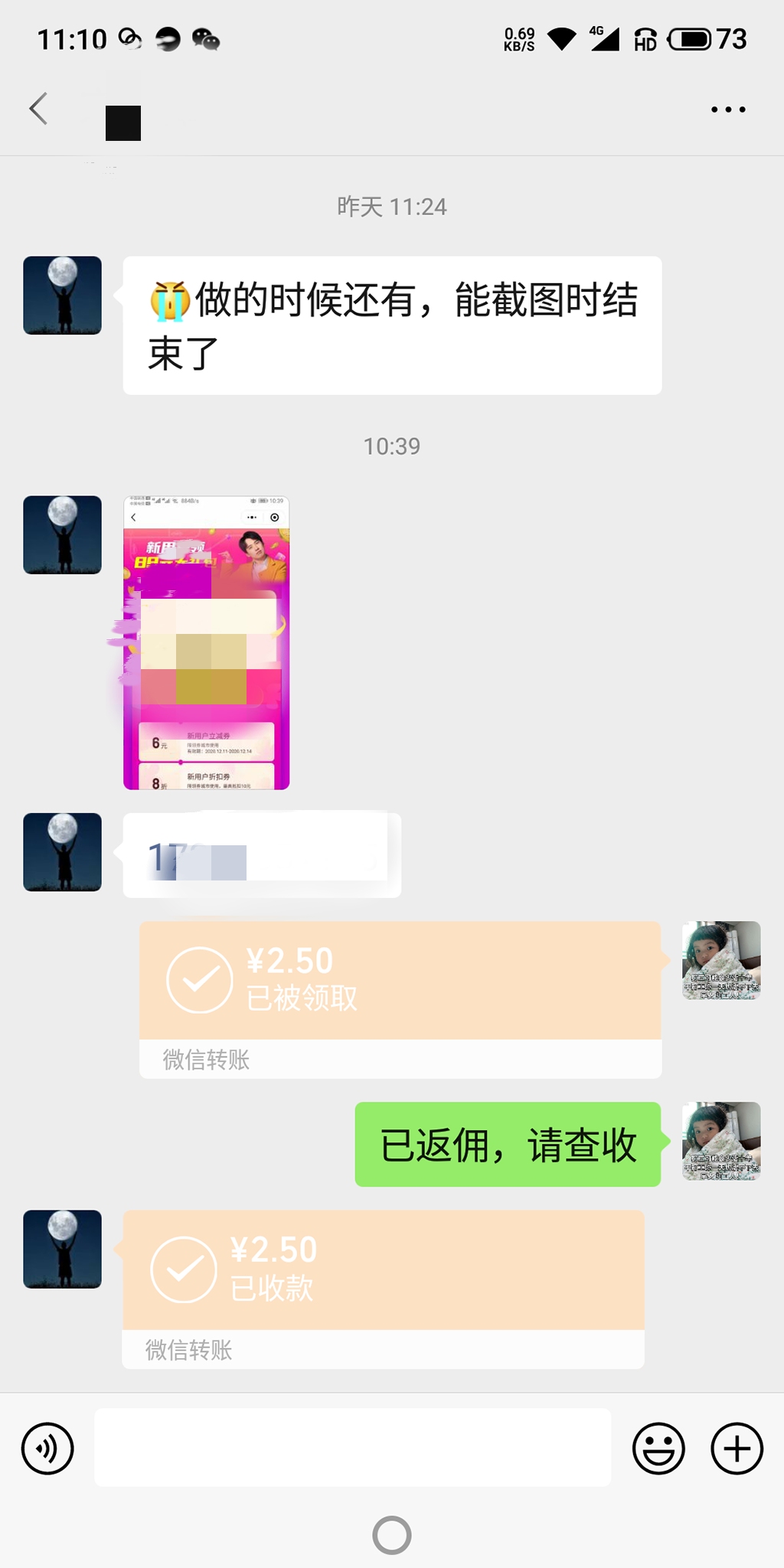Open the ¥2.50 已被领取 transfer card
The width and height of the screenshot is (784, 1568).
click(x=400, y=999)
